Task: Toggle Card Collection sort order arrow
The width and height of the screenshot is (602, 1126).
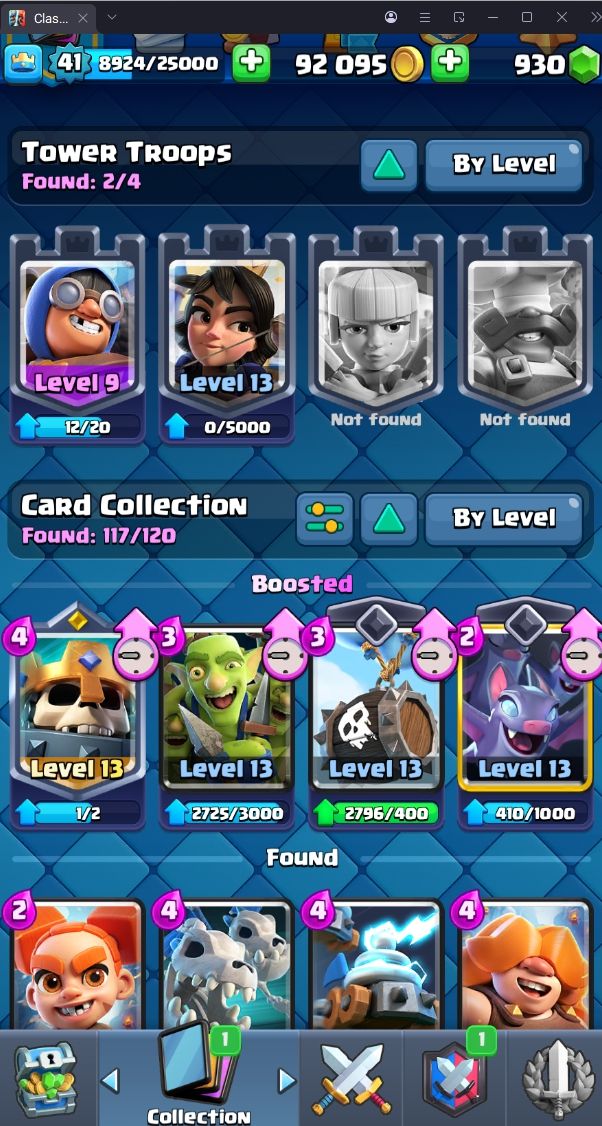Action: pyautogui.click(x=388, y=519)
